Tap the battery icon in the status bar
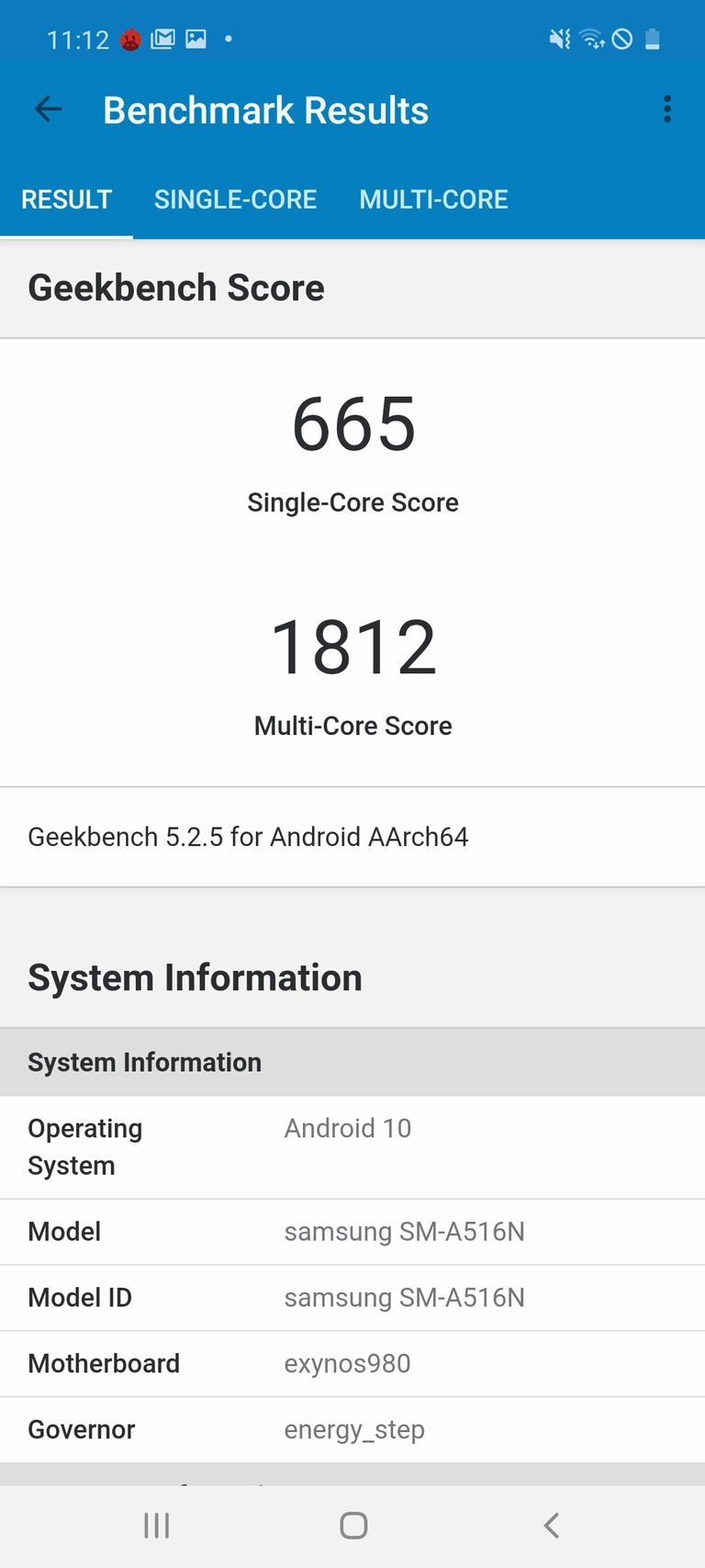 click(652, 39)
